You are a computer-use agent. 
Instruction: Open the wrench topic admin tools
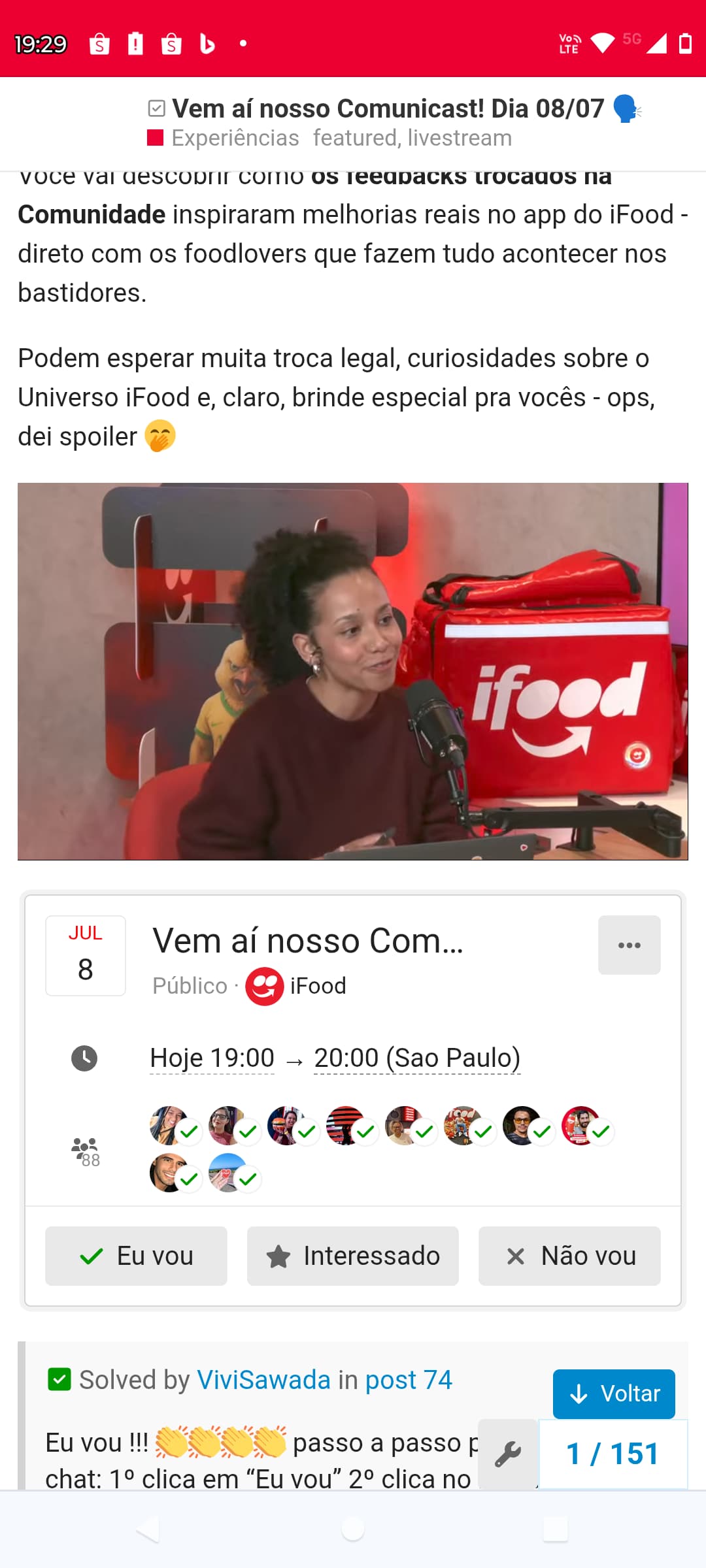click(x=508, y=1454)
